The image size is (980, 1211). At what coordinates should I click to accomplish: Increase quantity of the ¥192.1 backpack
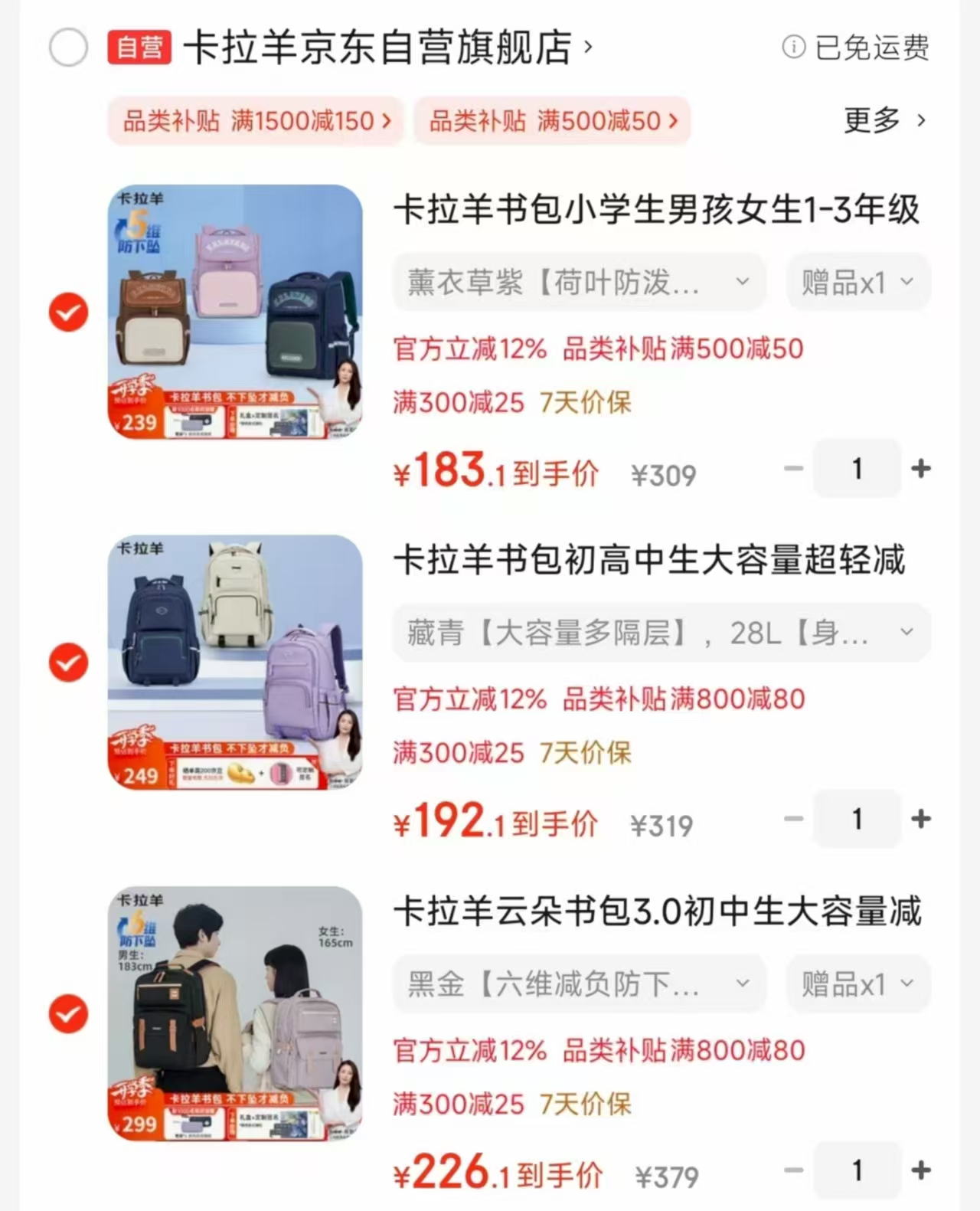coord(921,819)
